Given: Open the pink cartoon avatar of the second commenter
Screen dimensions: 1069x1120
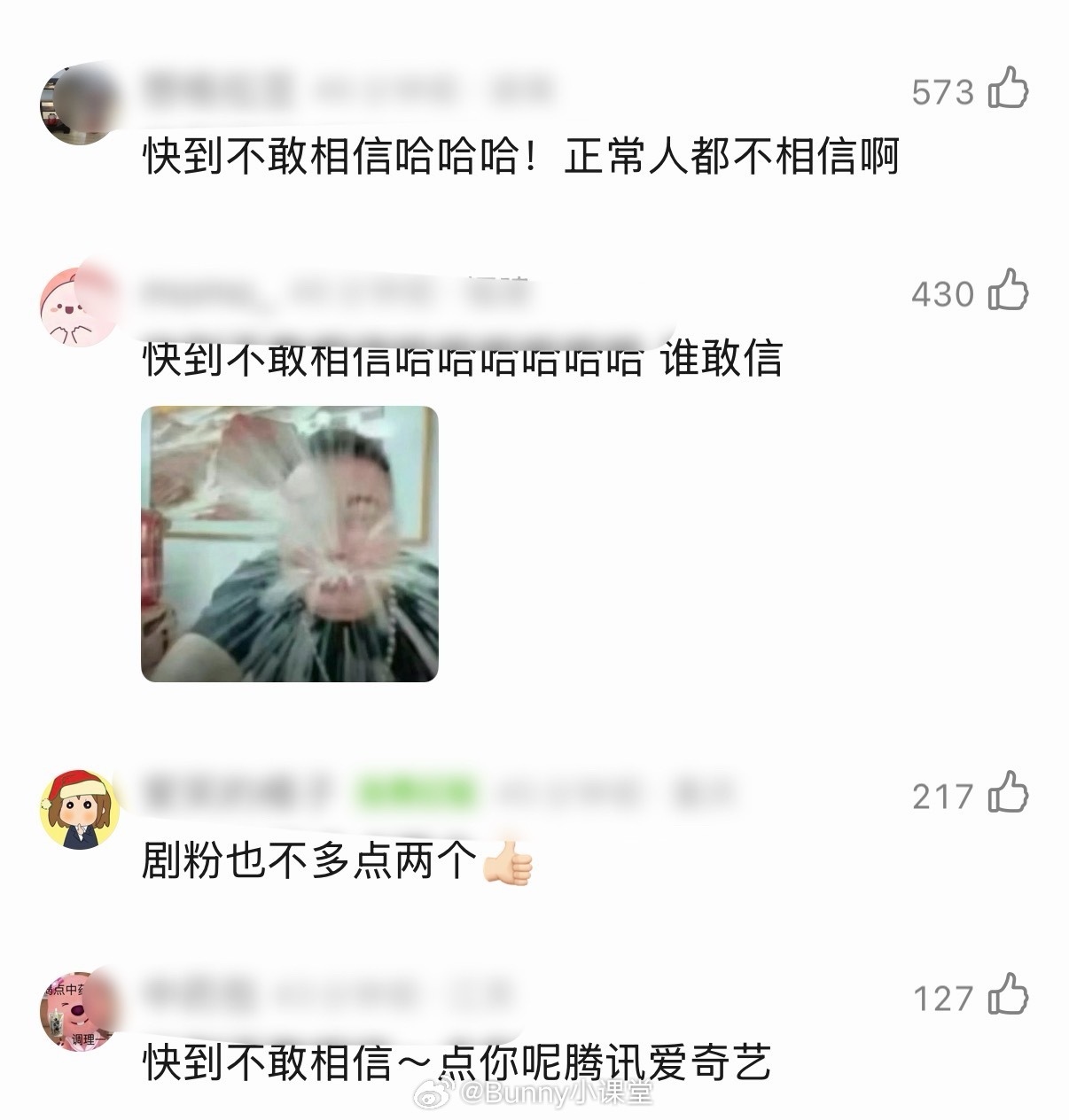Looking at the screenshot, I should pyautogui.click(x=78, y=306).
